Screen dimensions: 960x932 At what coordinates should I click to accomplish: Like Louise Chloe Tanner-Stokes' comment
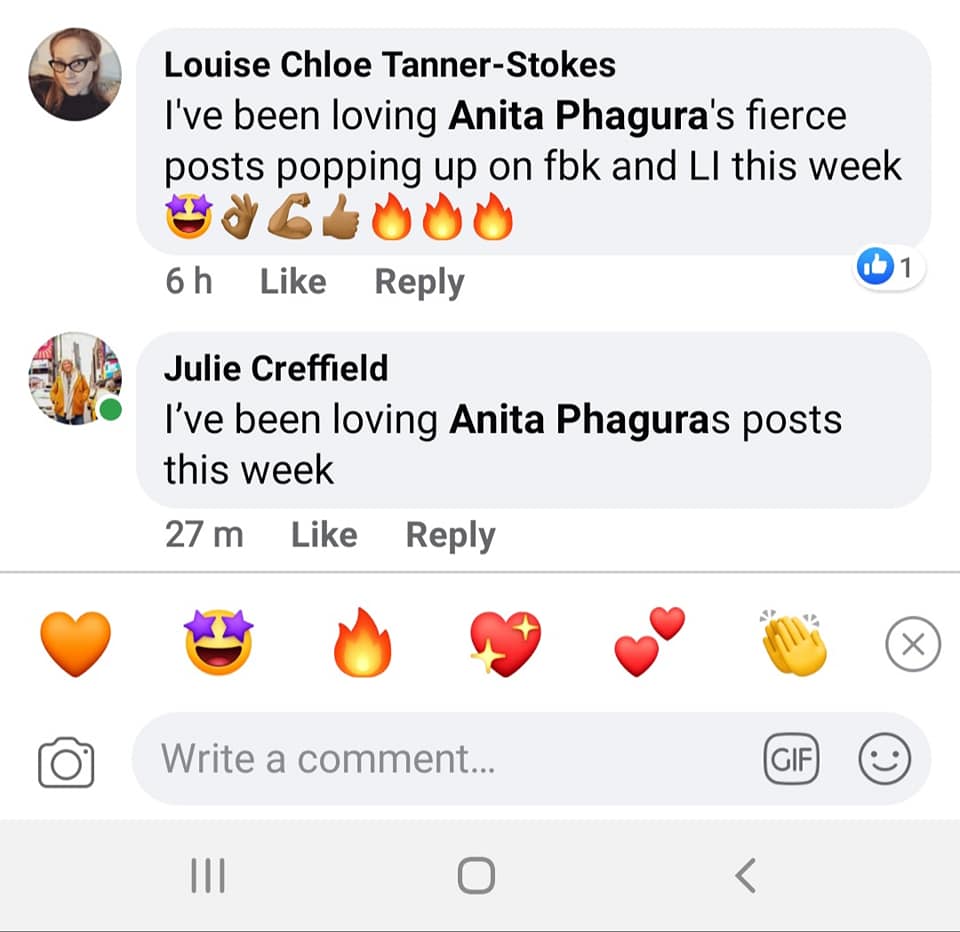[x=292, y=282]
